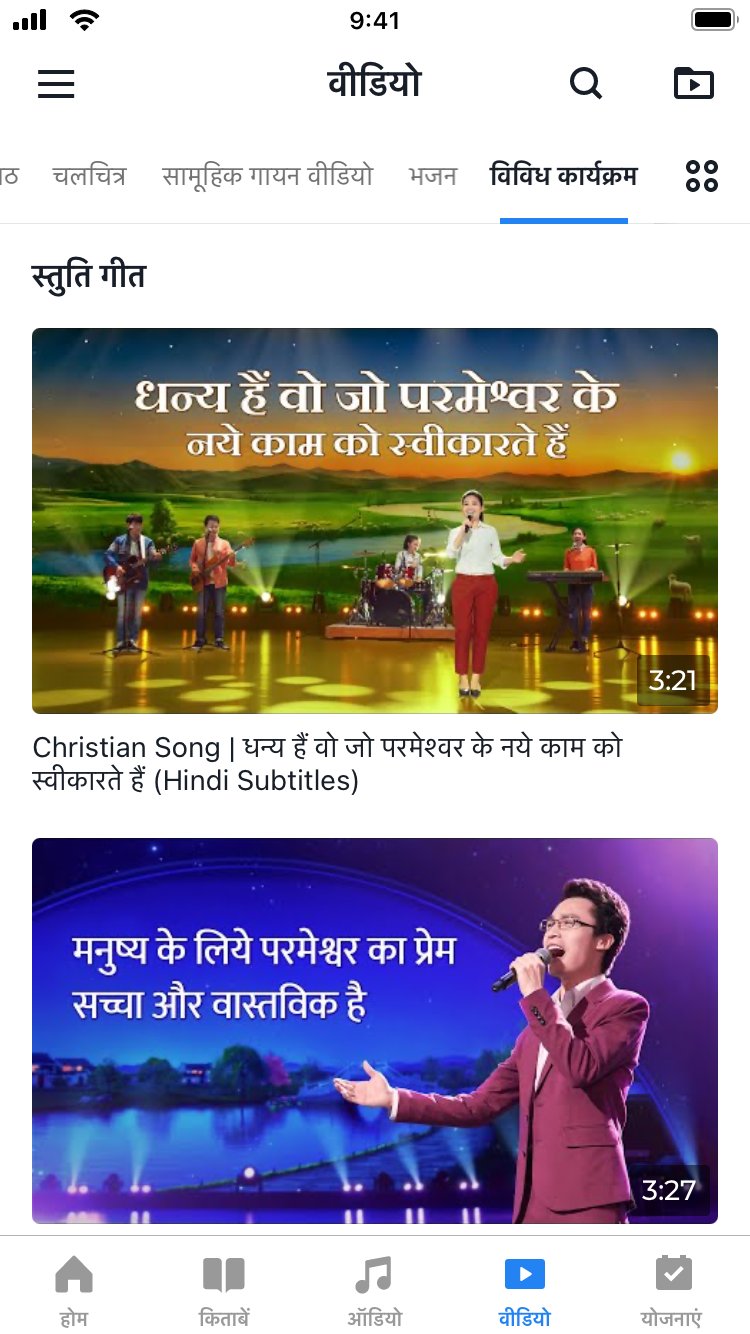Switch to the चलचित्र tab
The height and width of the screenshot is (1334, 750).
tap(90, 177)
